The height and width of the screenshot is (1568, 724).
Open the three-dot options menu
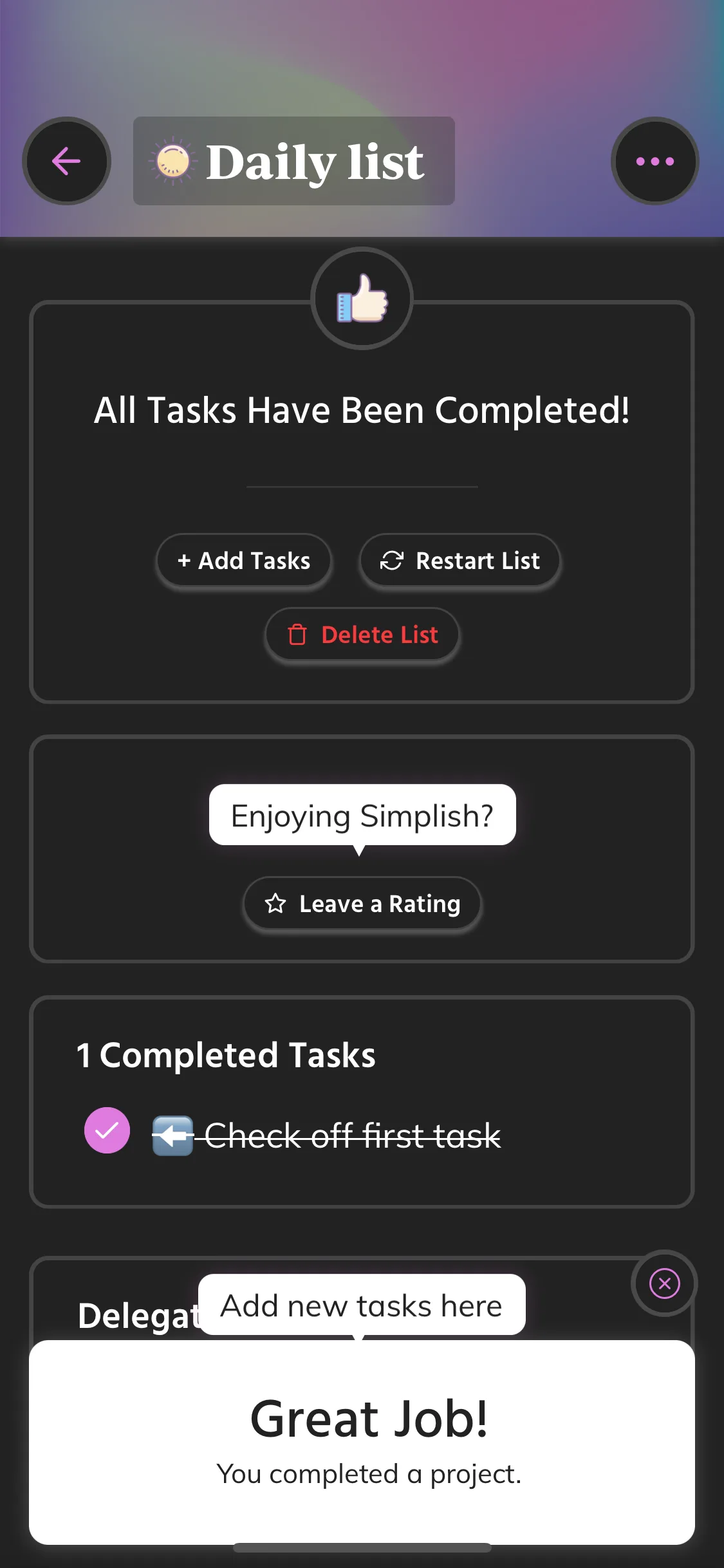tap(655, 161)
